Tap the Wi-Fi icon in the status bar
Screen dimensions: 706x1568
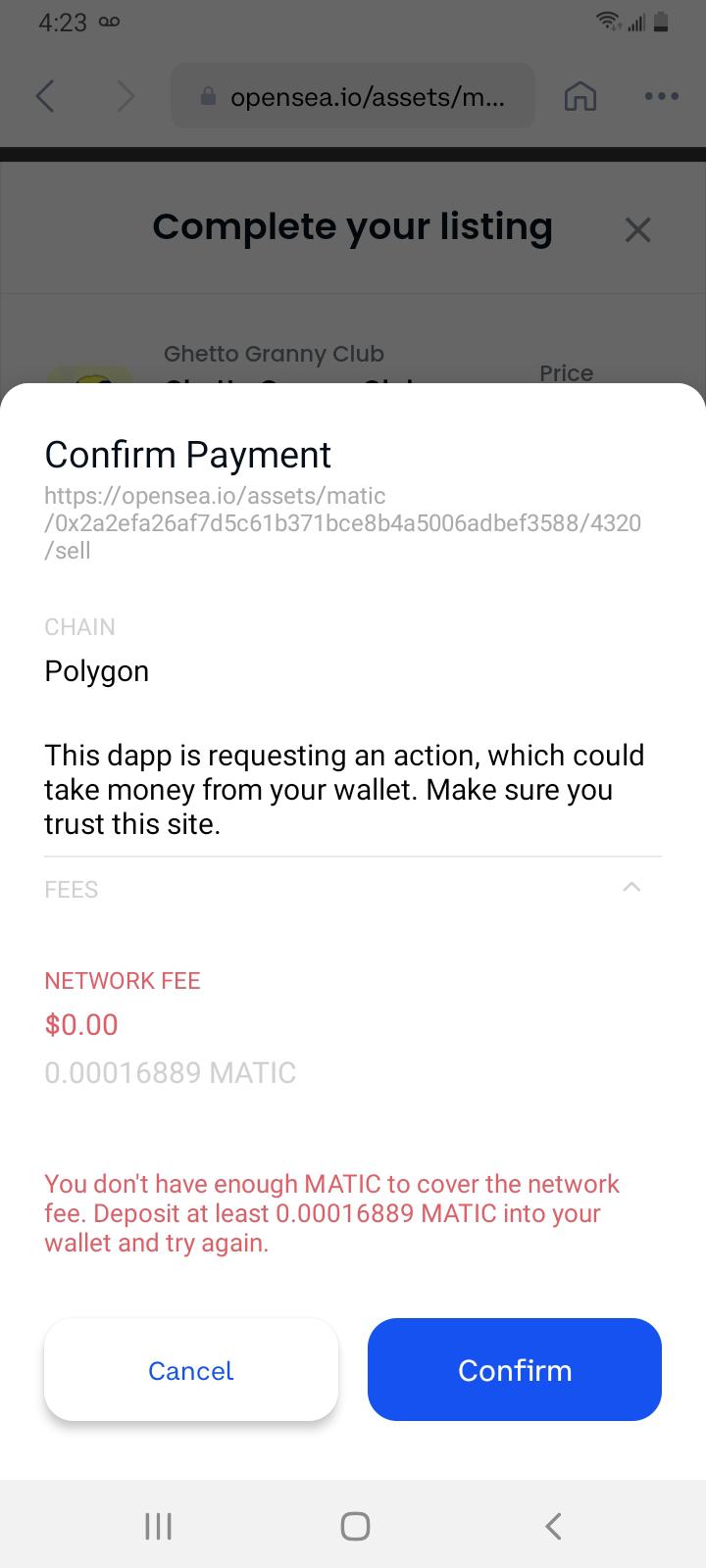coord(609,22)
